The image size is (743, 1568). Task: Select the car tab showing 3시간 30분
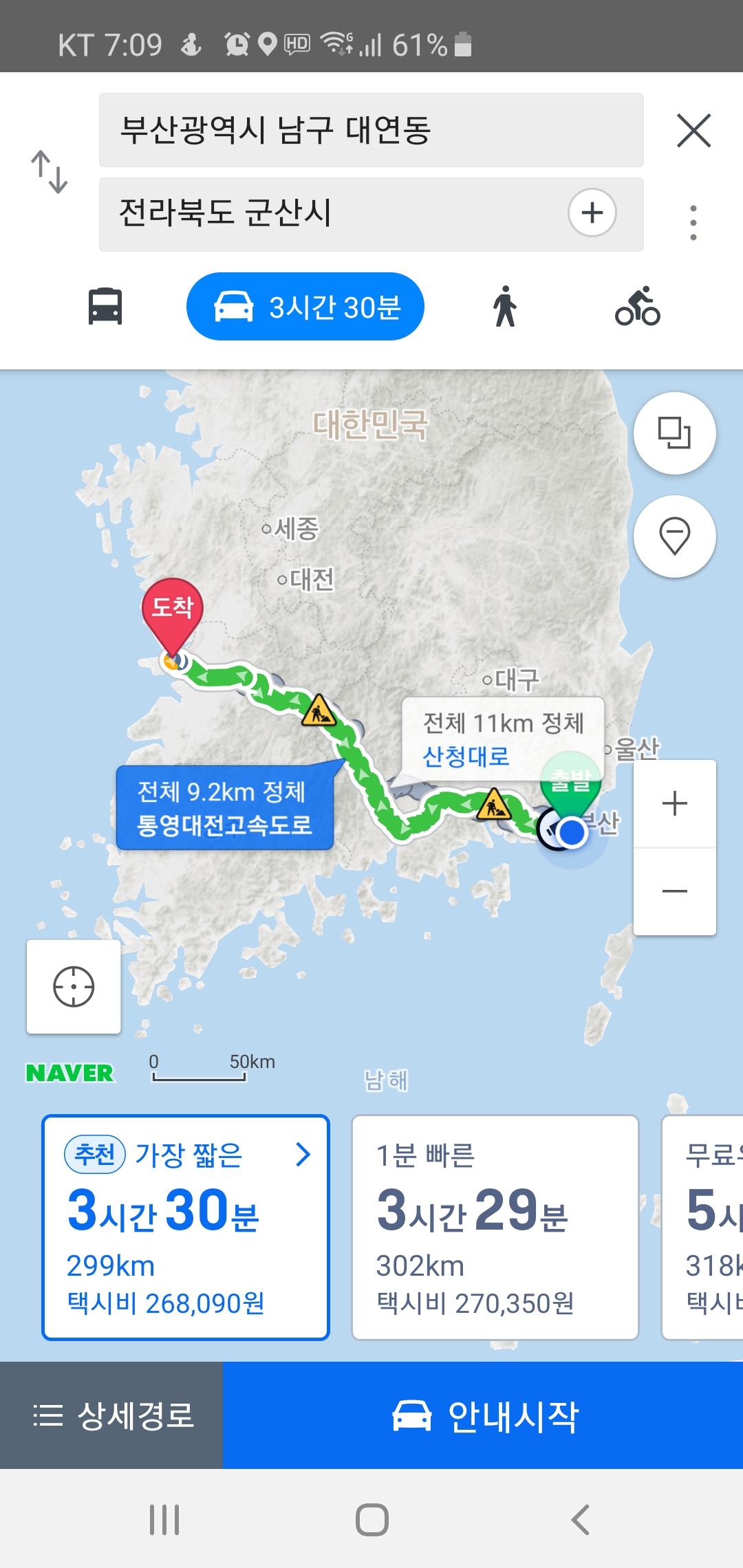[305, 307]
